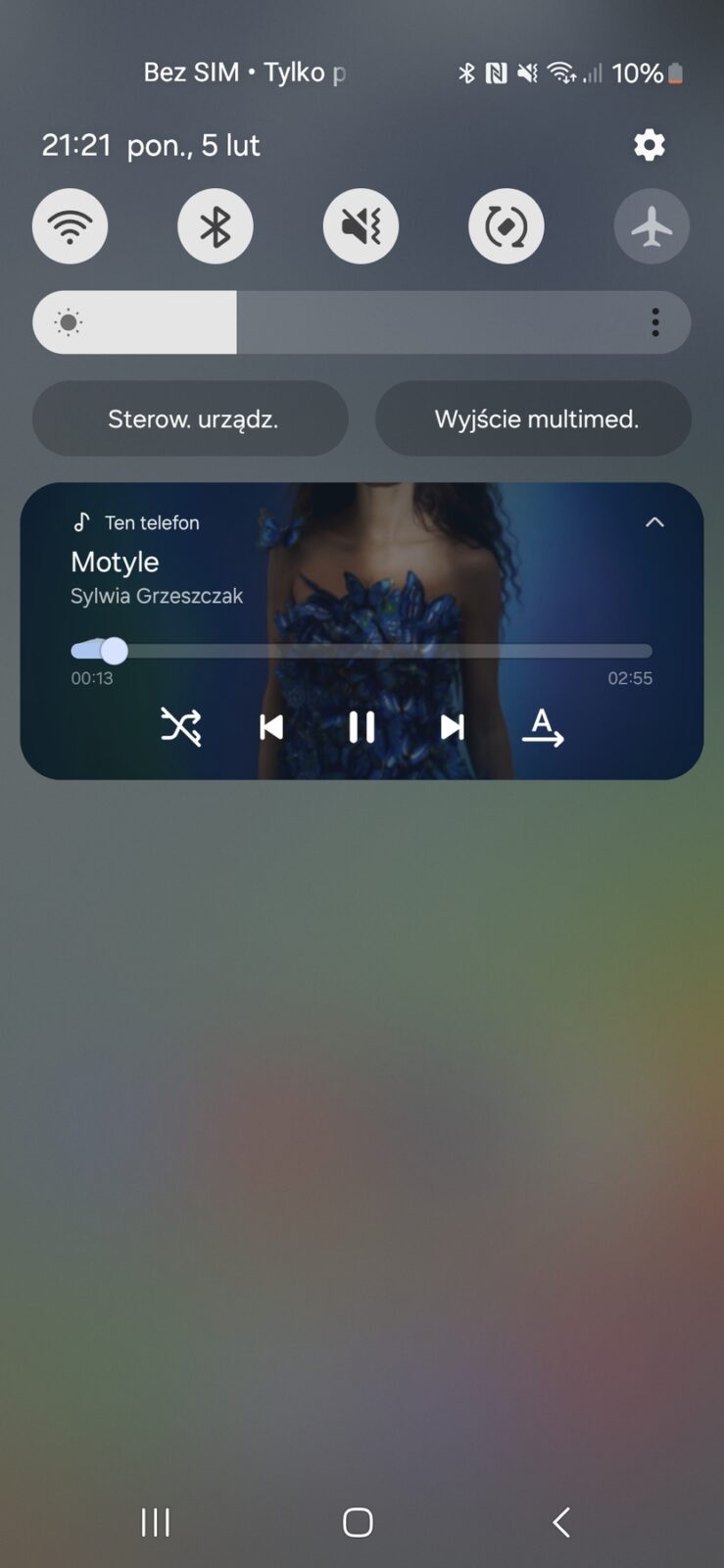
Task: Change the repeat mode icon
Action: [x=542, y=727]
